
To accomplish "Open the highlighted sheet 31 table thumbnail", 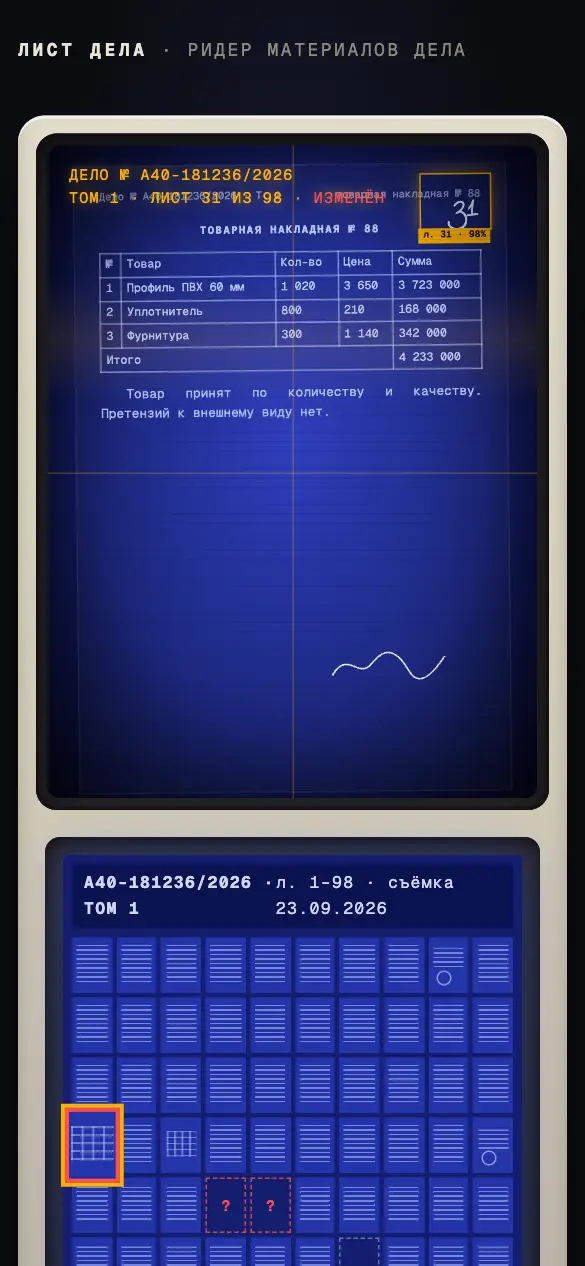I will (x=92, y=1145).
